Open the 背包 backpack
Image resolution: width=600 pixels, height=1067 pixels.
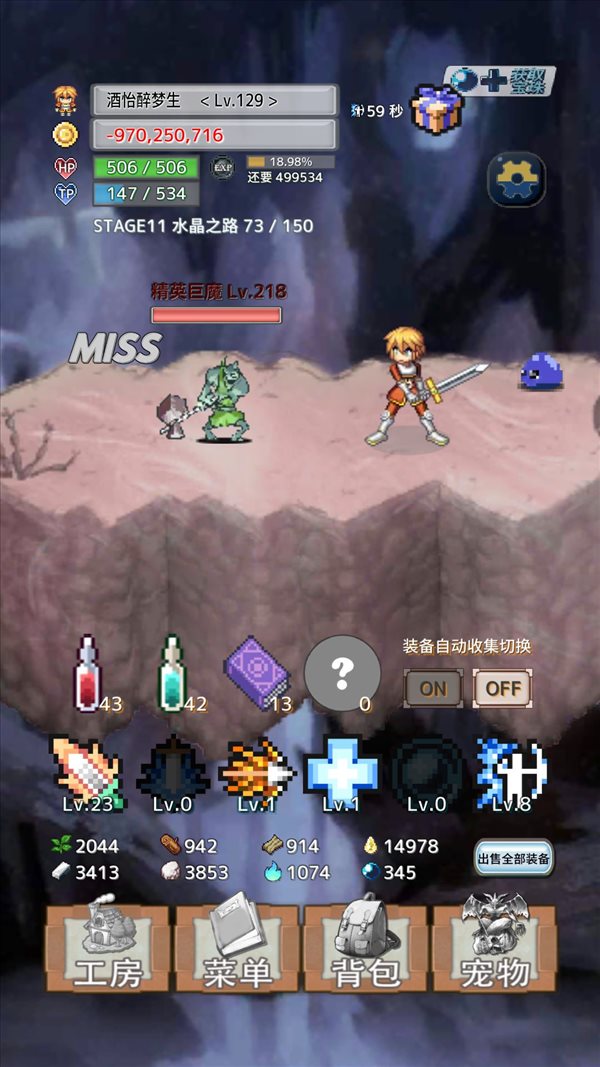(366, 947)
